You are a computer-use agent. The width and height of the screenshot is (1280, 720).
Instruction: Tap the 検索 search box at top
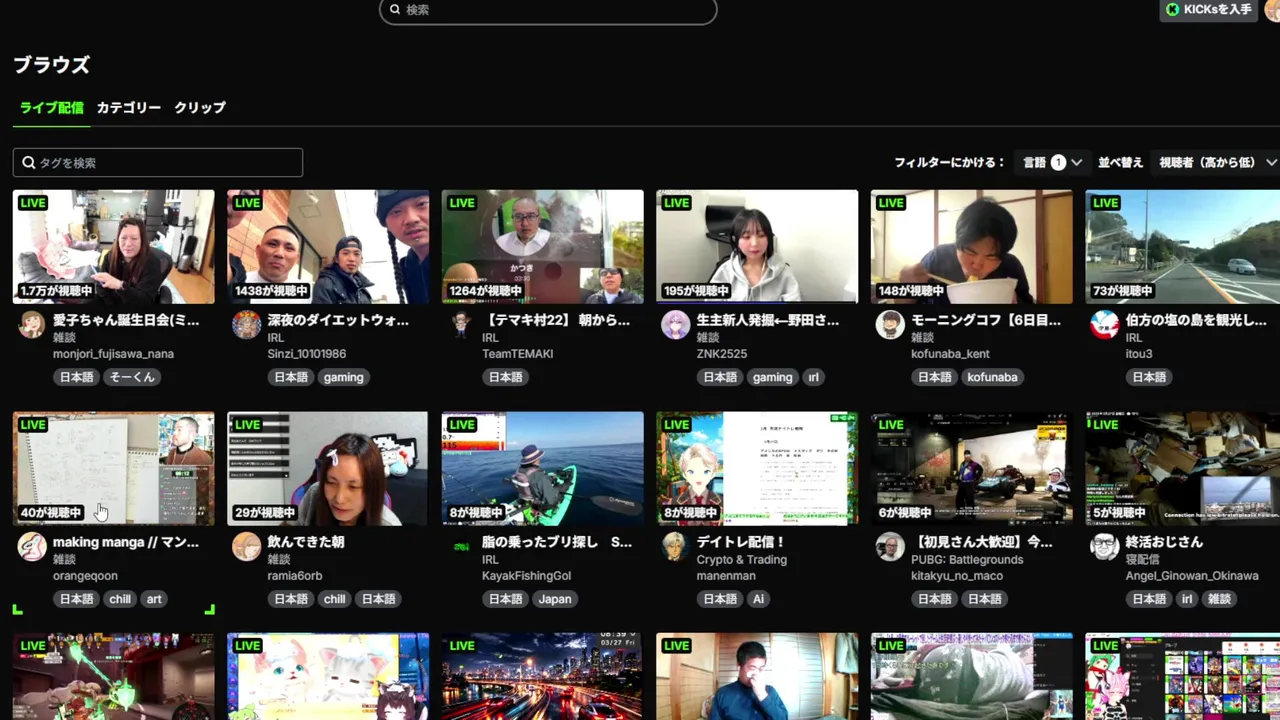(548, 10)
